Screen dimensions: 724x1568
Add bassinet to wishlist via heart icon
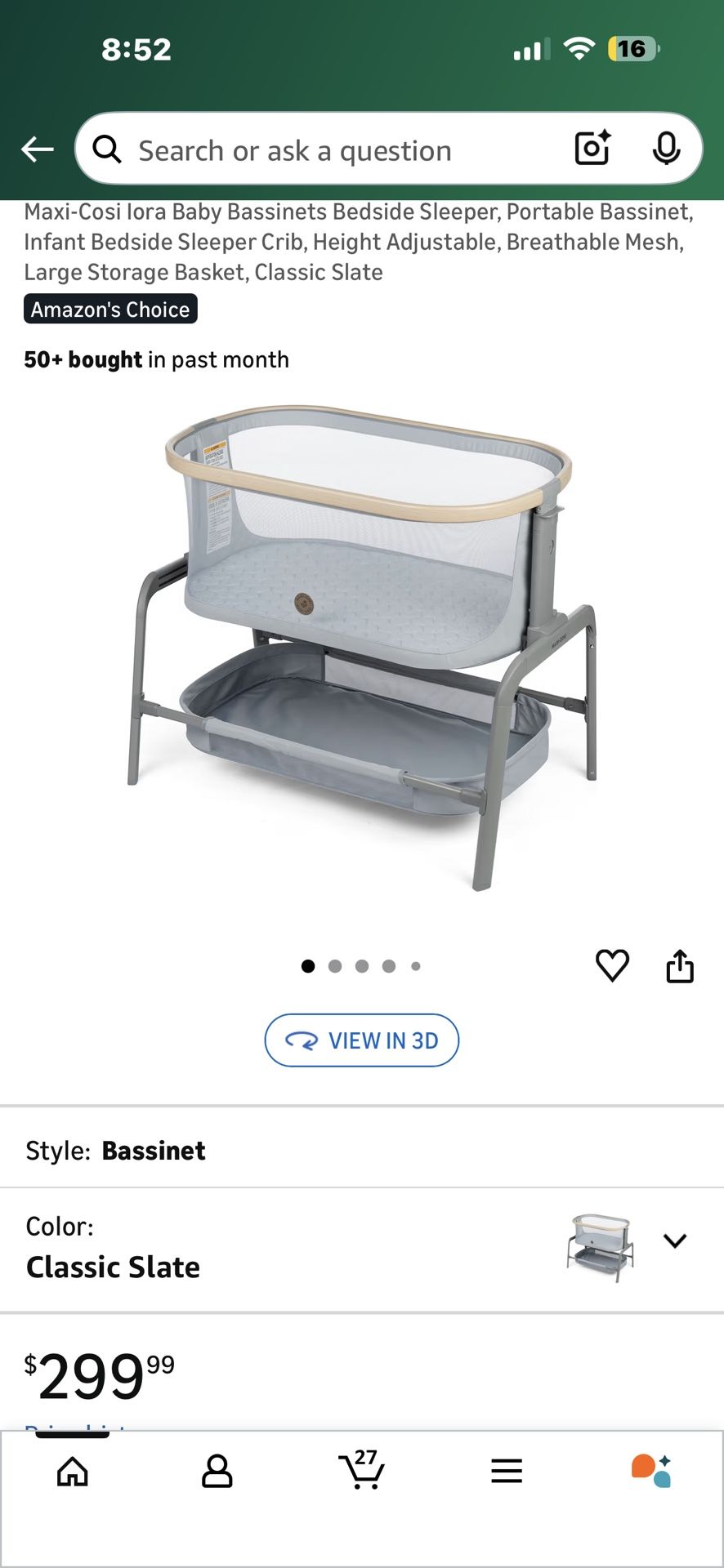(x=612, y=966)
